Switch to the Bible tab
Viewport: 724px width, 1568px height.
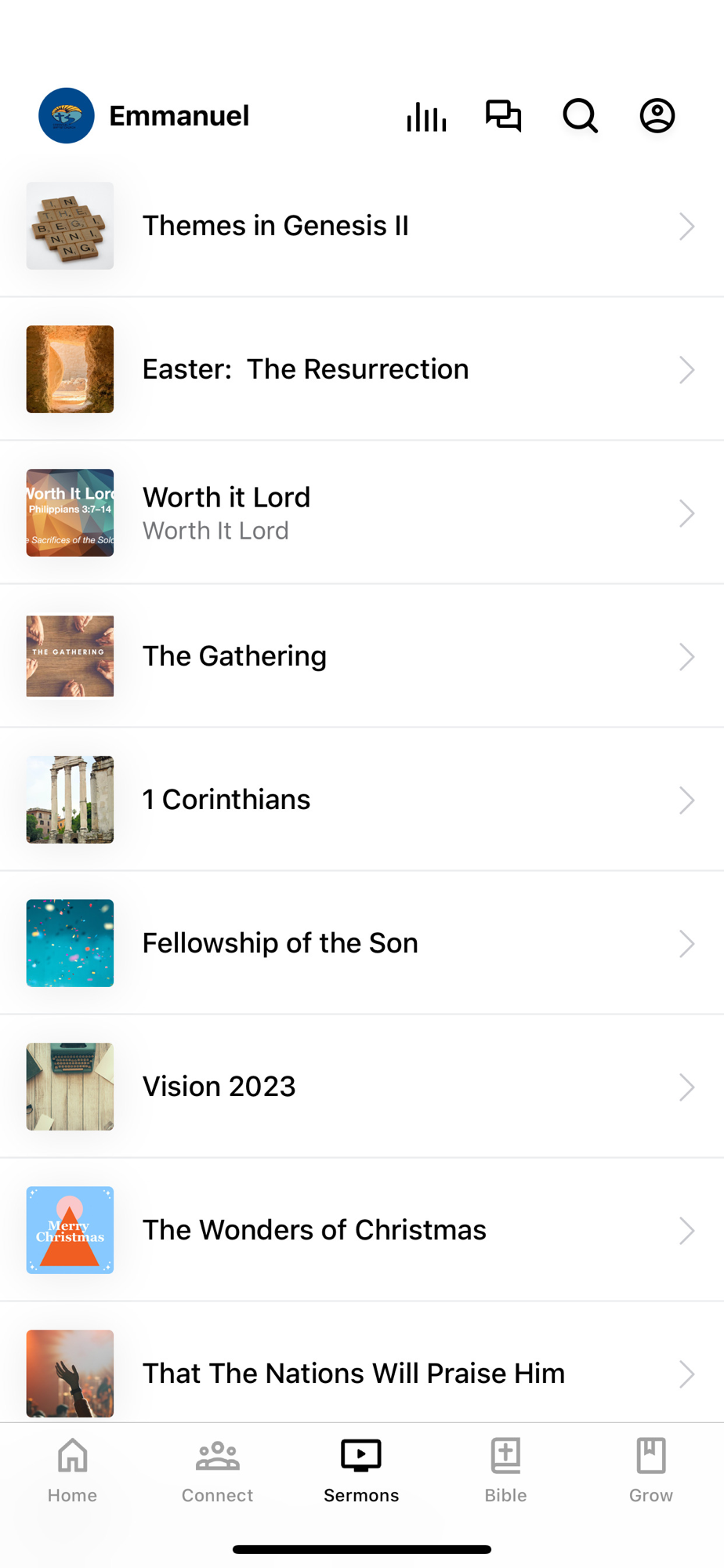point(506,1471)
